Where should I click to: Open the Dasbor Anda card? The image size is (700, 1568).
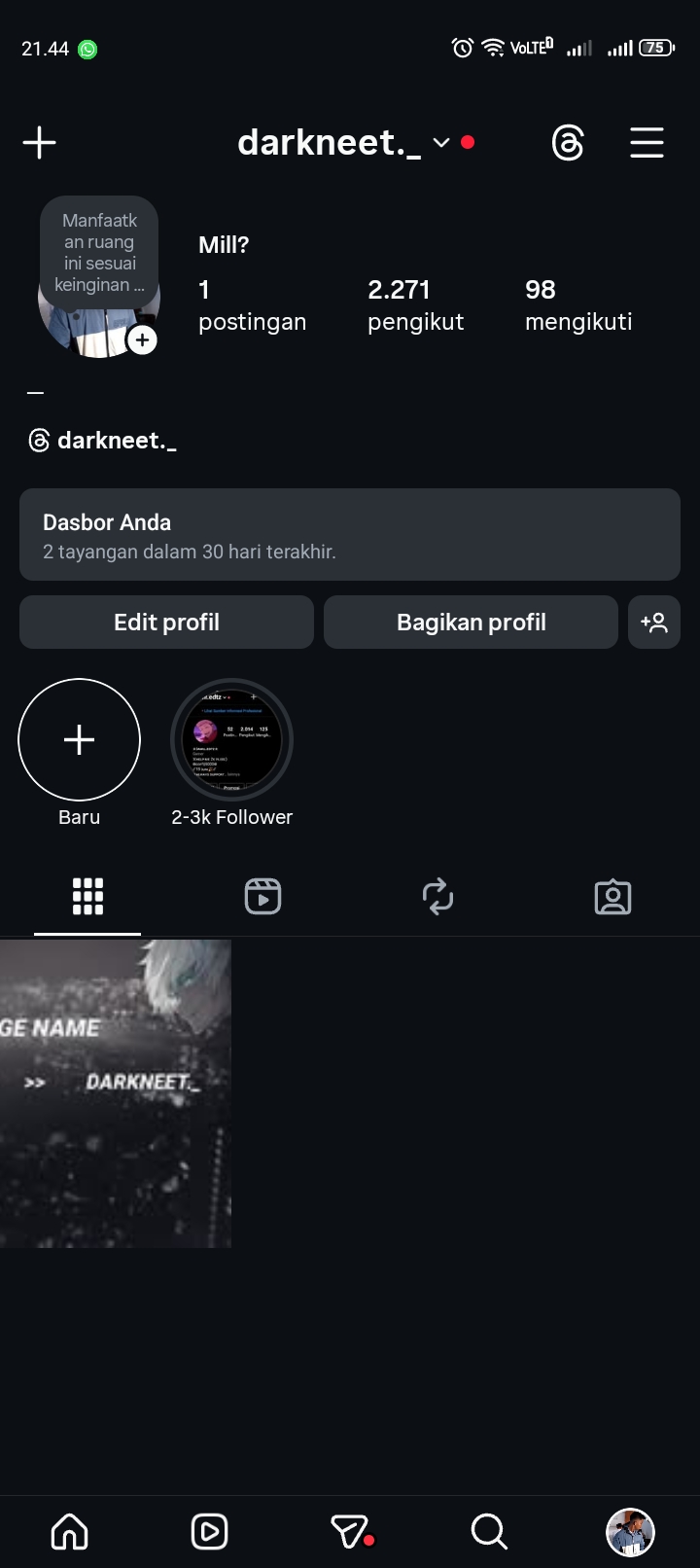tap(350, 535)
